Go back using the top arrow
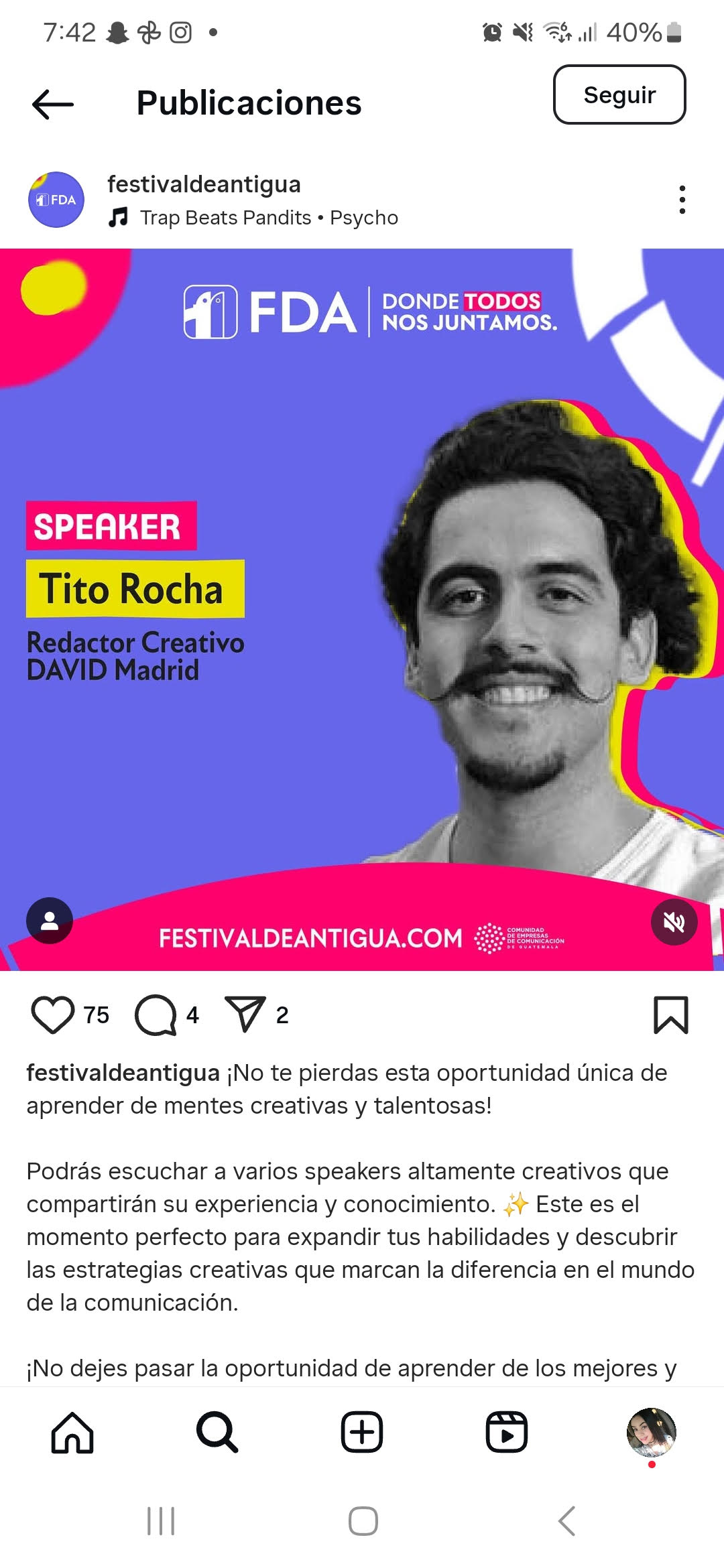724x1568 pixels. 53,104
